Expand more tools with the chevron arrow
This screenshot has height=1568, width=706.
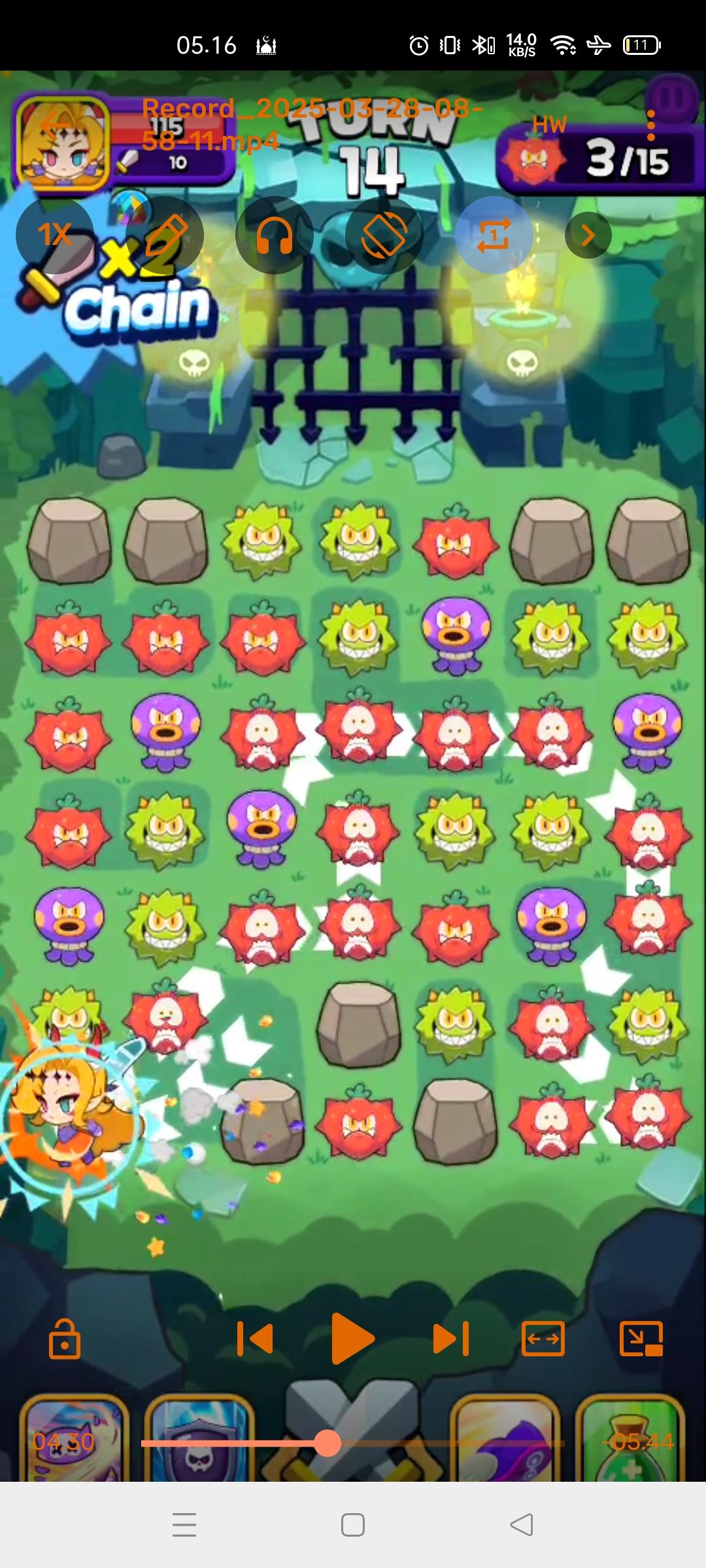587,235
